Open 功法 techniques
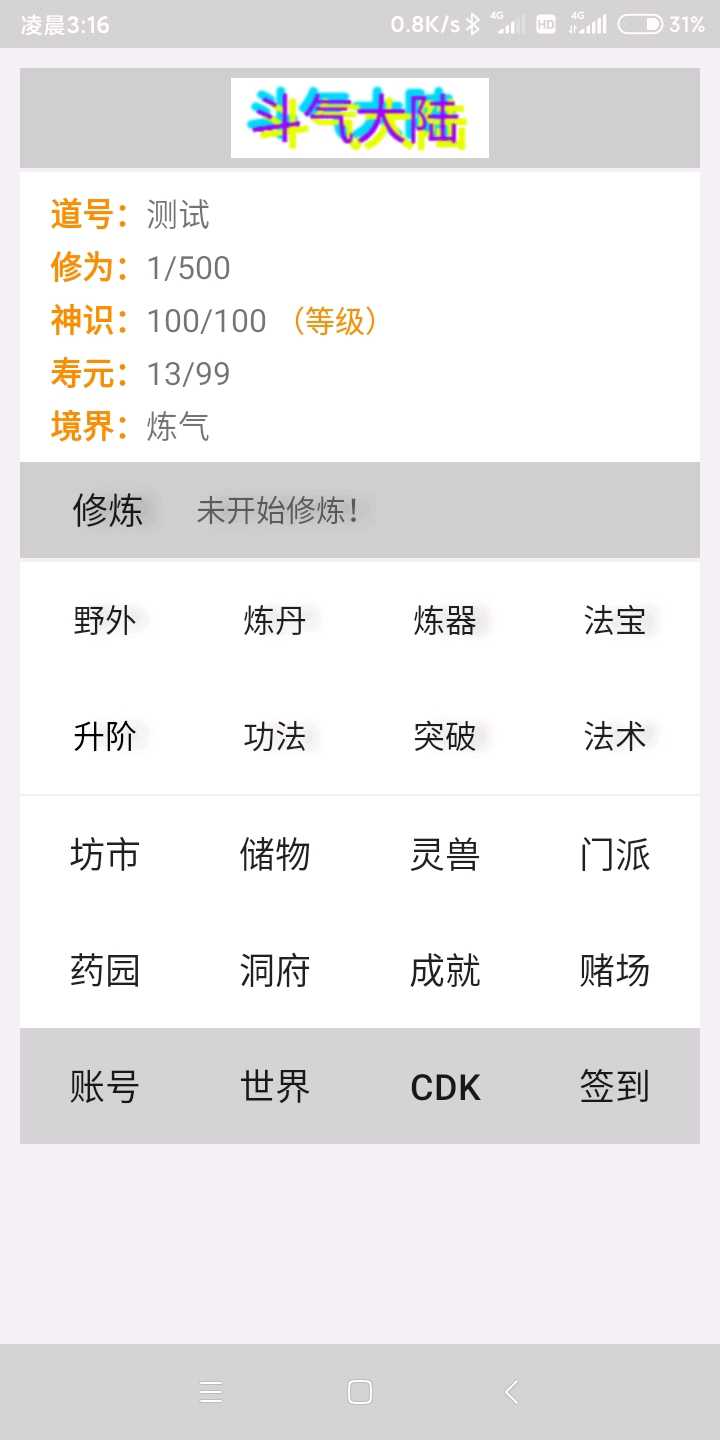Screen dimensions: 720x1440 coord(275,737)
